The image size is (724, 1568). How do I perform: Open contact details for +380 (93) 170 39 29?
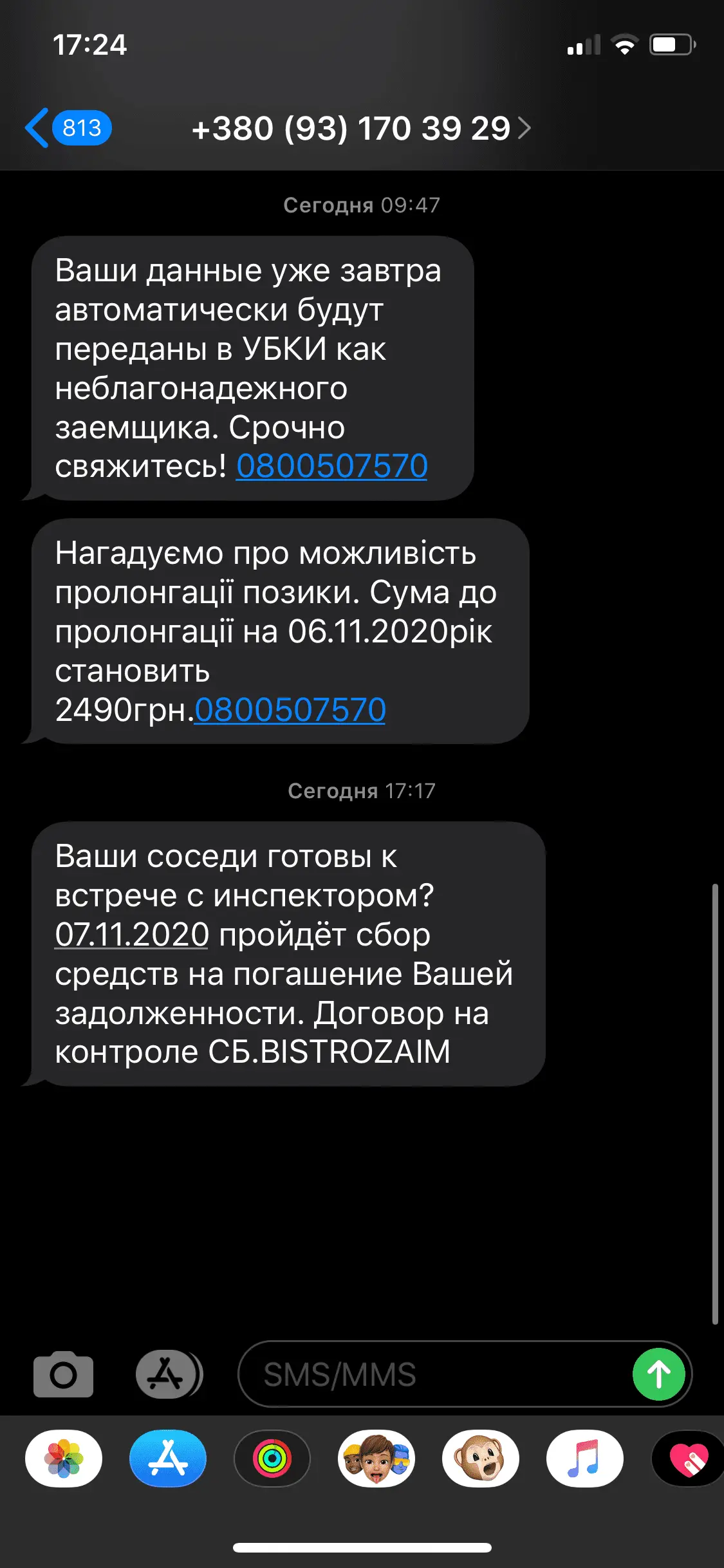pos(360,128)
